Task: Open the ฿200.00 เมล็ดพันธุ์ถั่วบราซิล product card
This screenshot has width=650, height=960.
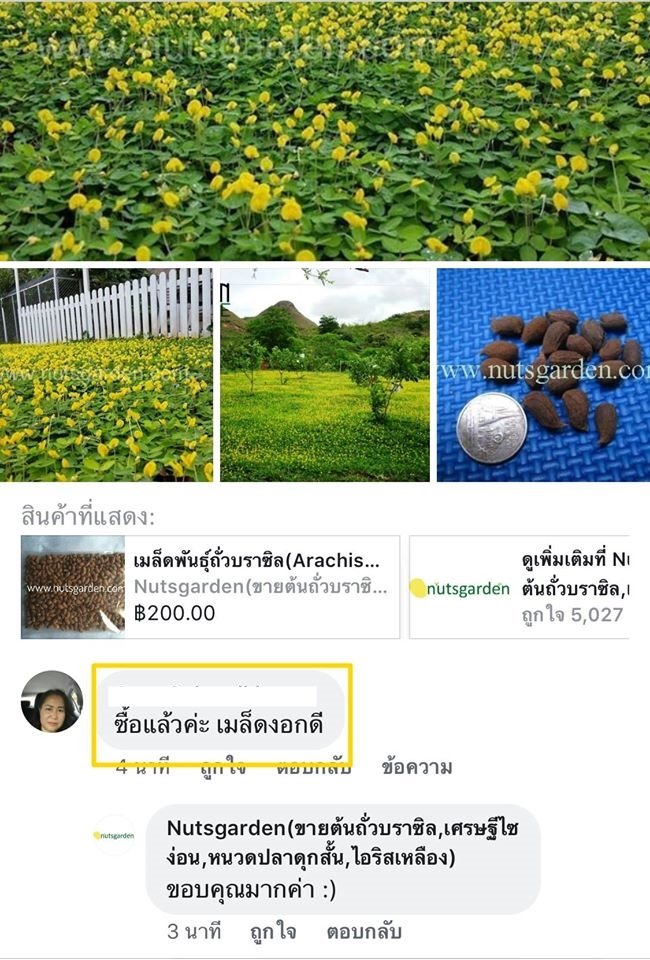Action: [210, 587]
